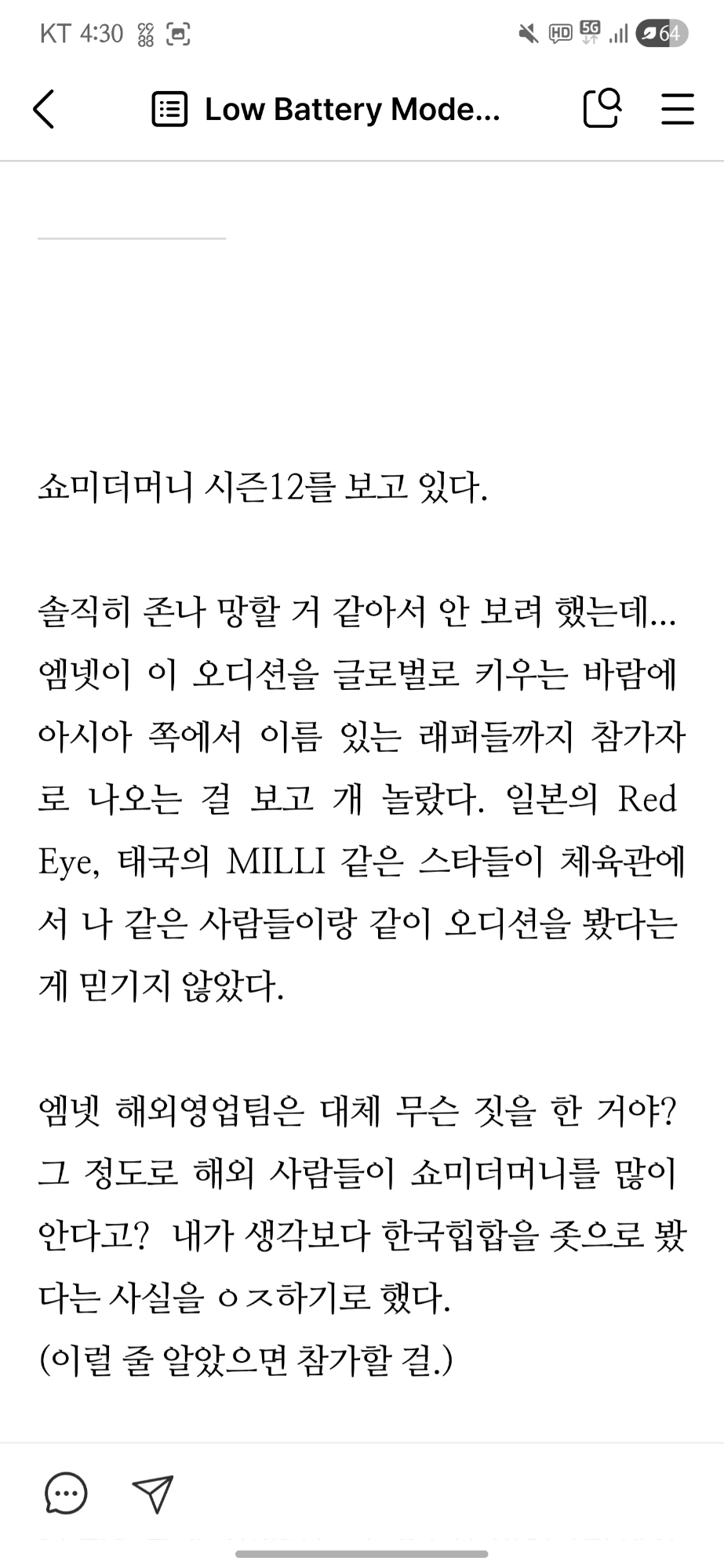
Task: Go back using the top-left arrow
Action: (x=44, y=109)
